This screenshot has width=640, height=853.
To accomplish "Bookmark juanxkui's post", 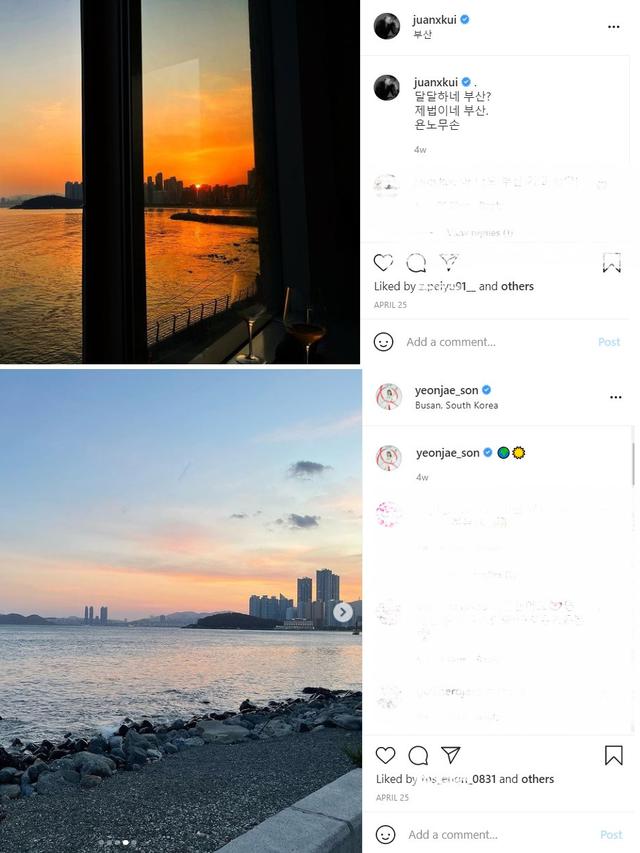I will click(x=612, y=263).
